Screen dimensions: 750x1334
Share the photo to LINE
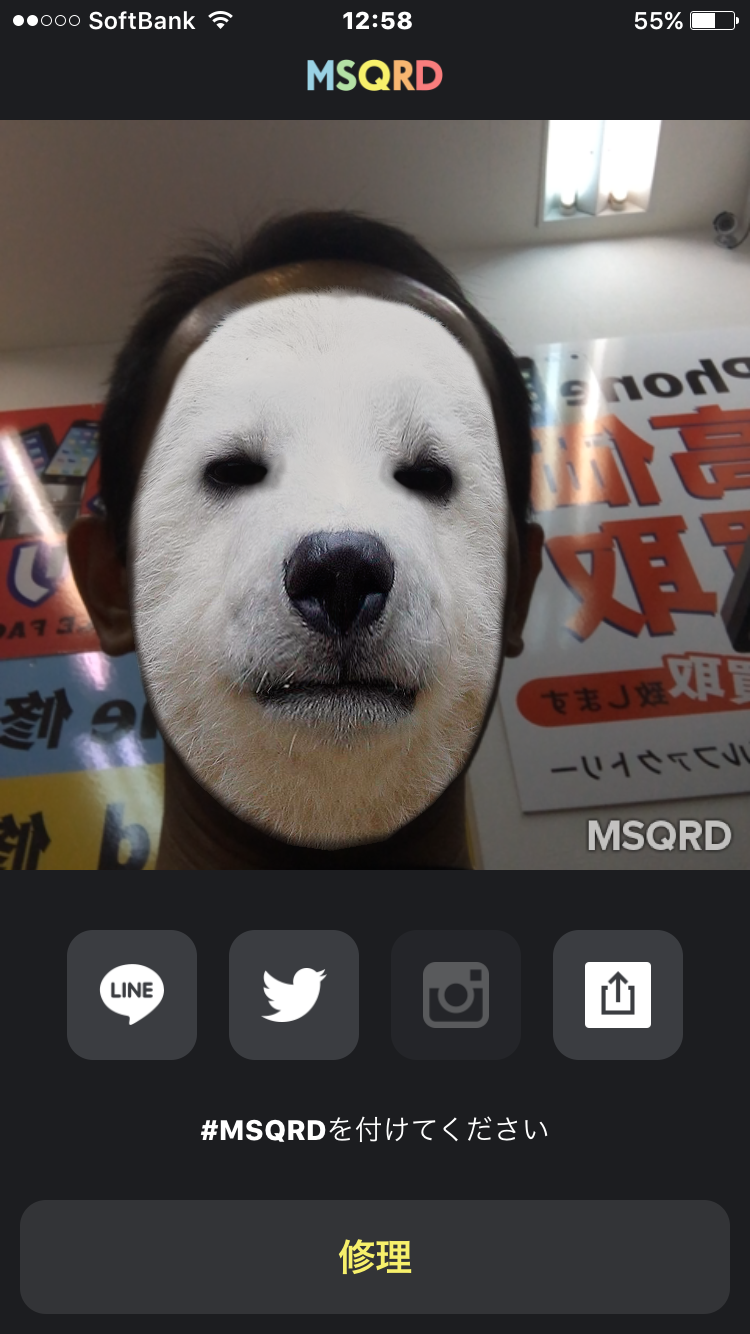point(132,995)
